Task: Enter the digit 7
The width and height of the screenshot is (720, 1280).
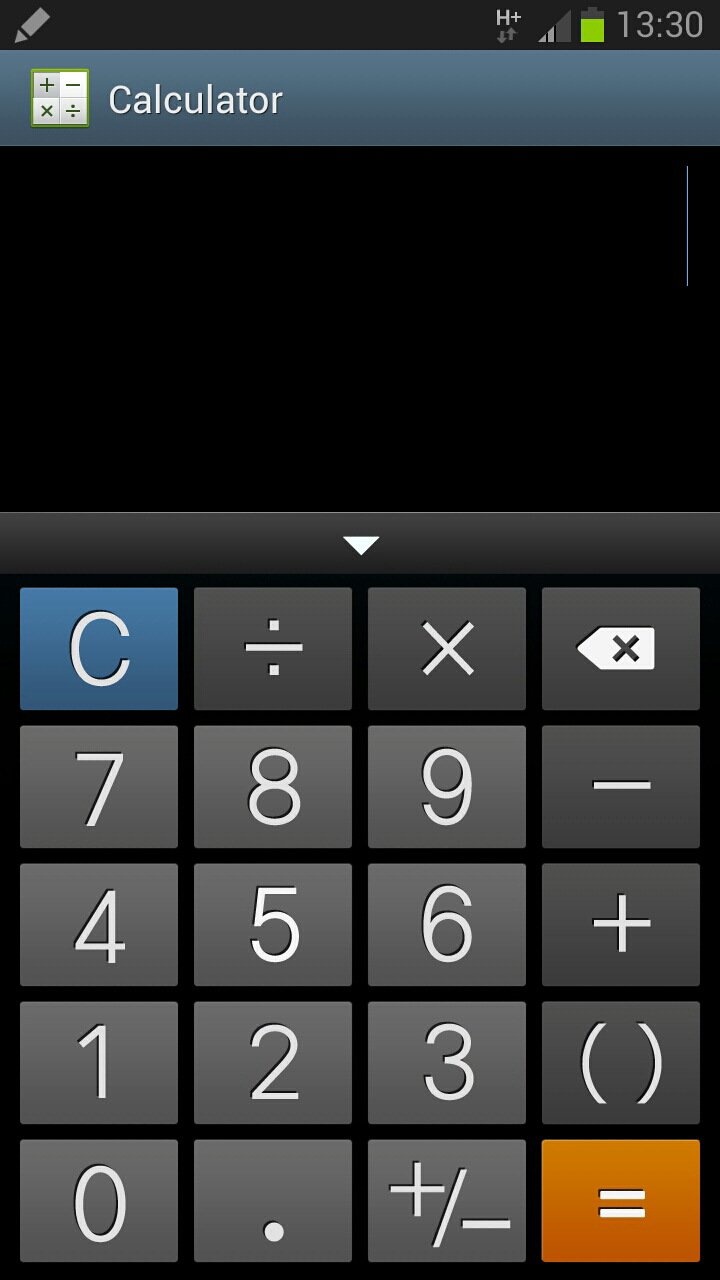Action: (x=99, y=787)
